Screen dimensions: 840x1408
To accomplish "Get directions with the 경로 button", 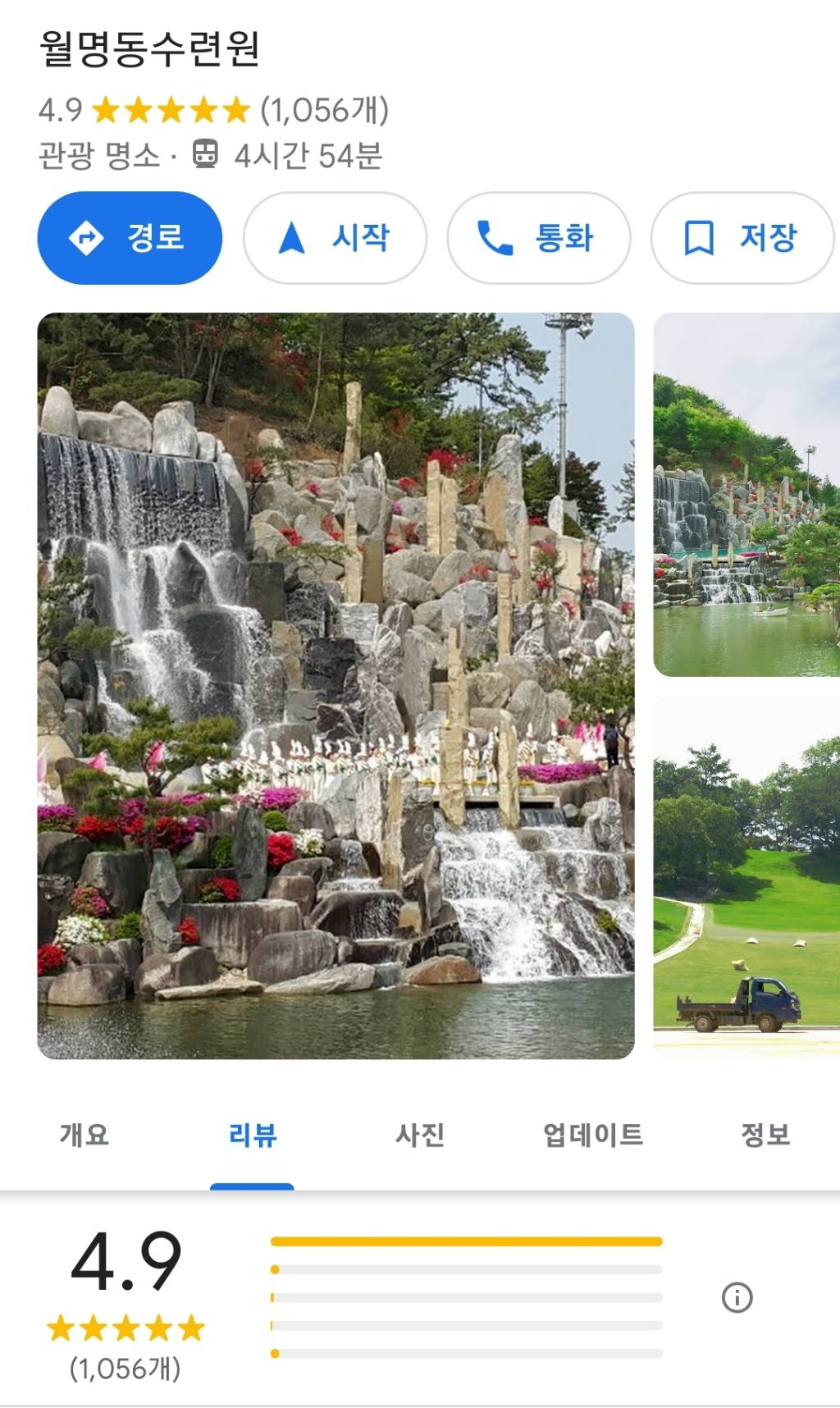I will click(x=130, y=238).
